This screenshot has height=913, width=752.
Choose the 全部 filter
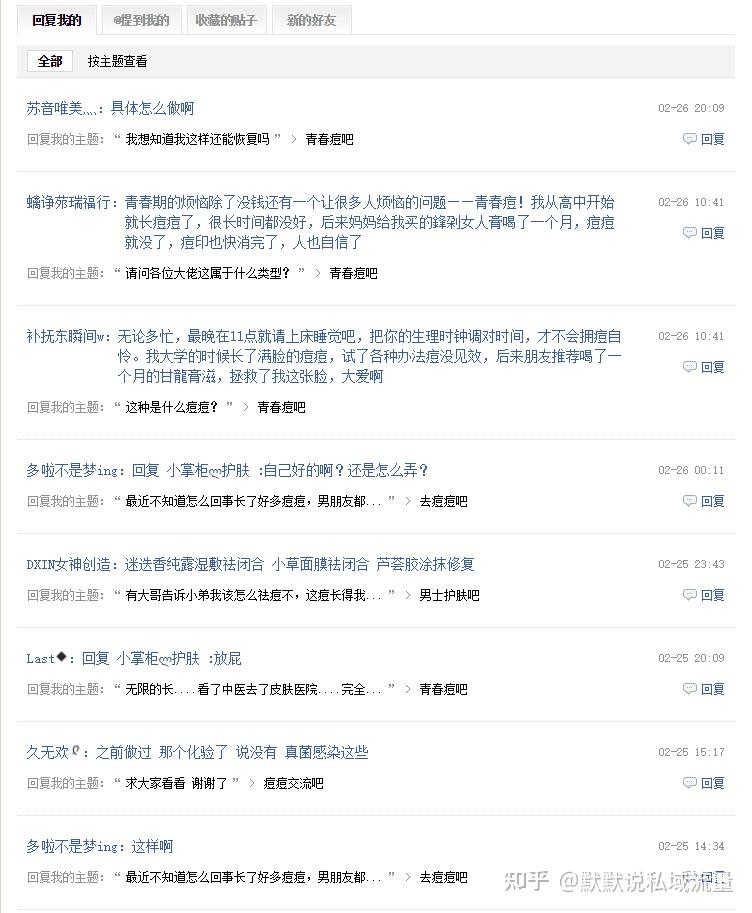[50, 61]
